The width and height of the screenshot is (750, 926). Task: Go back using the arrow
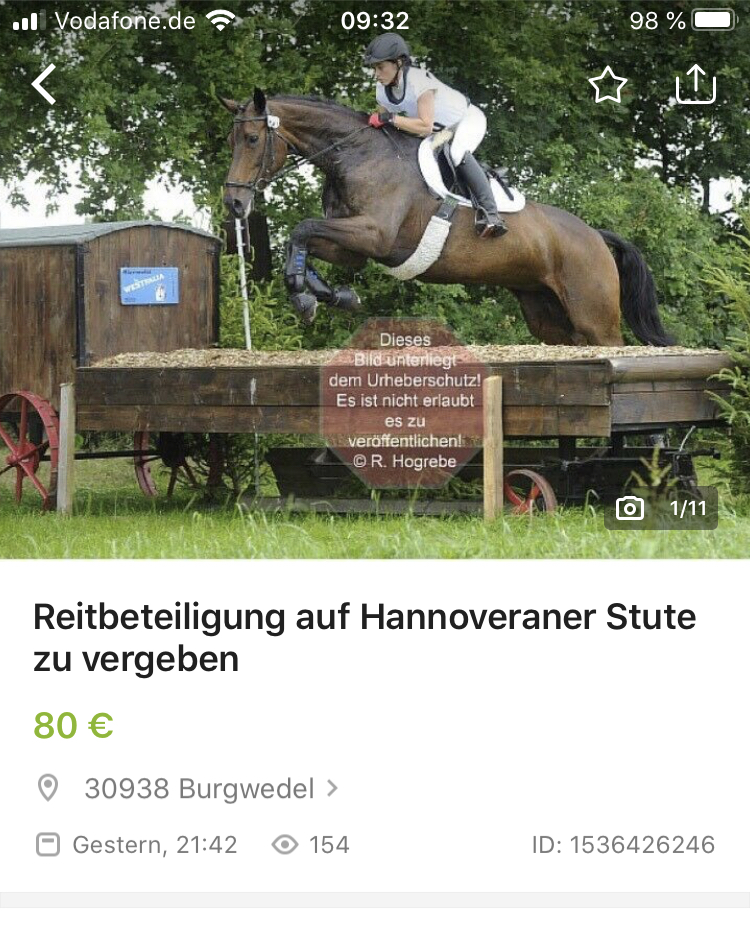point(44,85)
